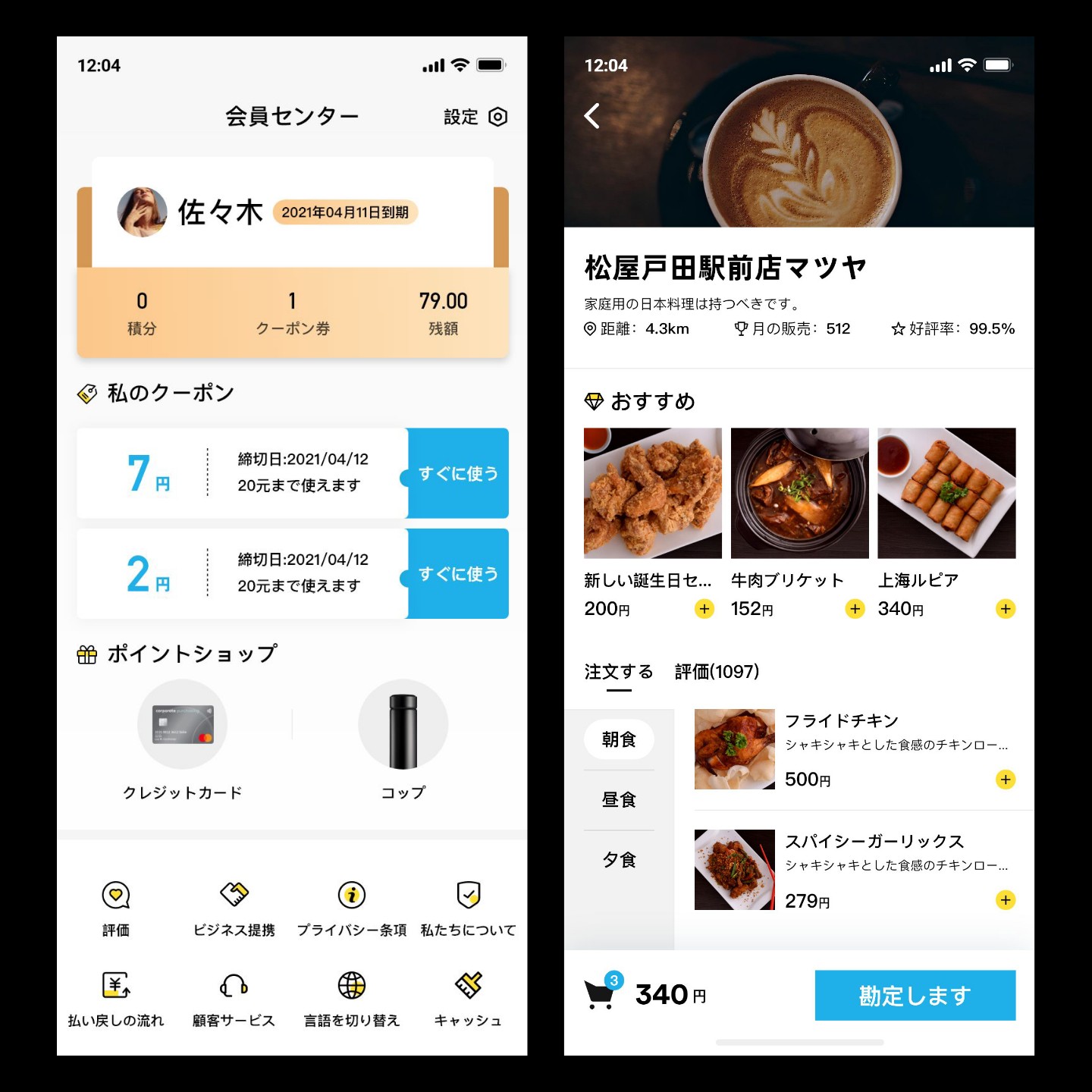The width and height of the screenshot is (1092, 1092).
Task: Add 上海ルピア to the cart
Action: [1006, 609]
